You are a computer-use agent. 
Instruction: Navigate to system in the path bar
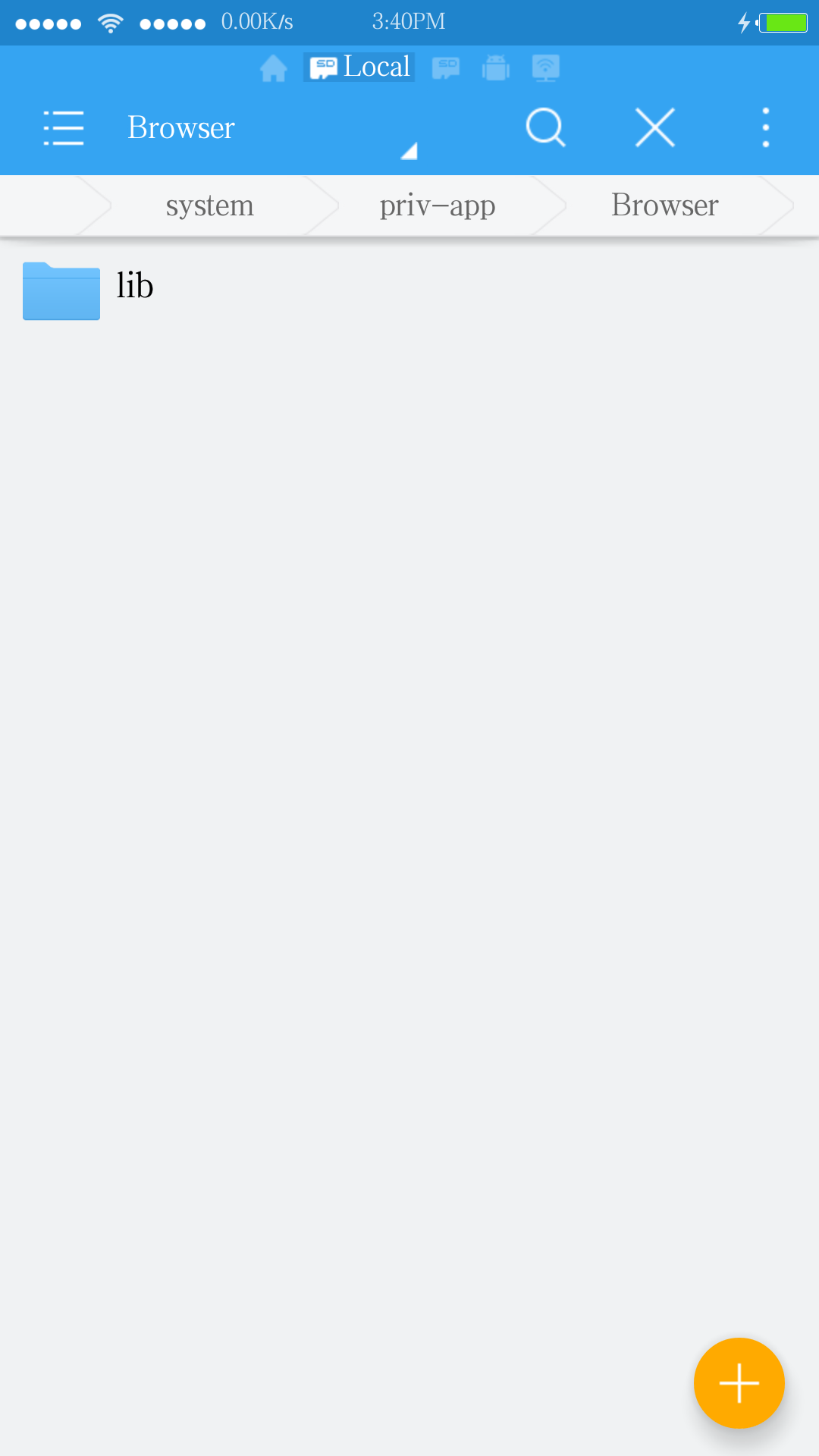(x=210, y=206)
